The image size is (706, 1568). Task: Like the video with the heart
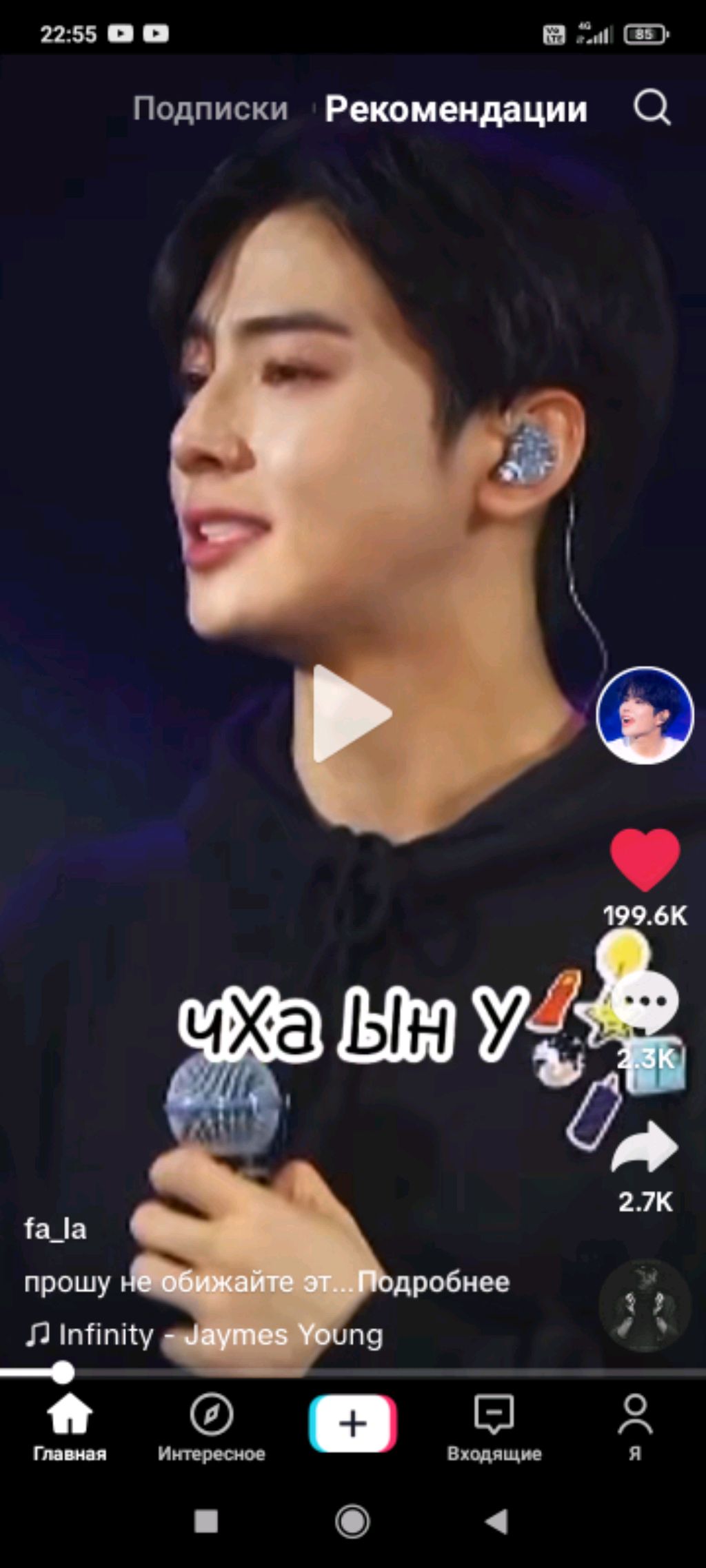point(645,859)
